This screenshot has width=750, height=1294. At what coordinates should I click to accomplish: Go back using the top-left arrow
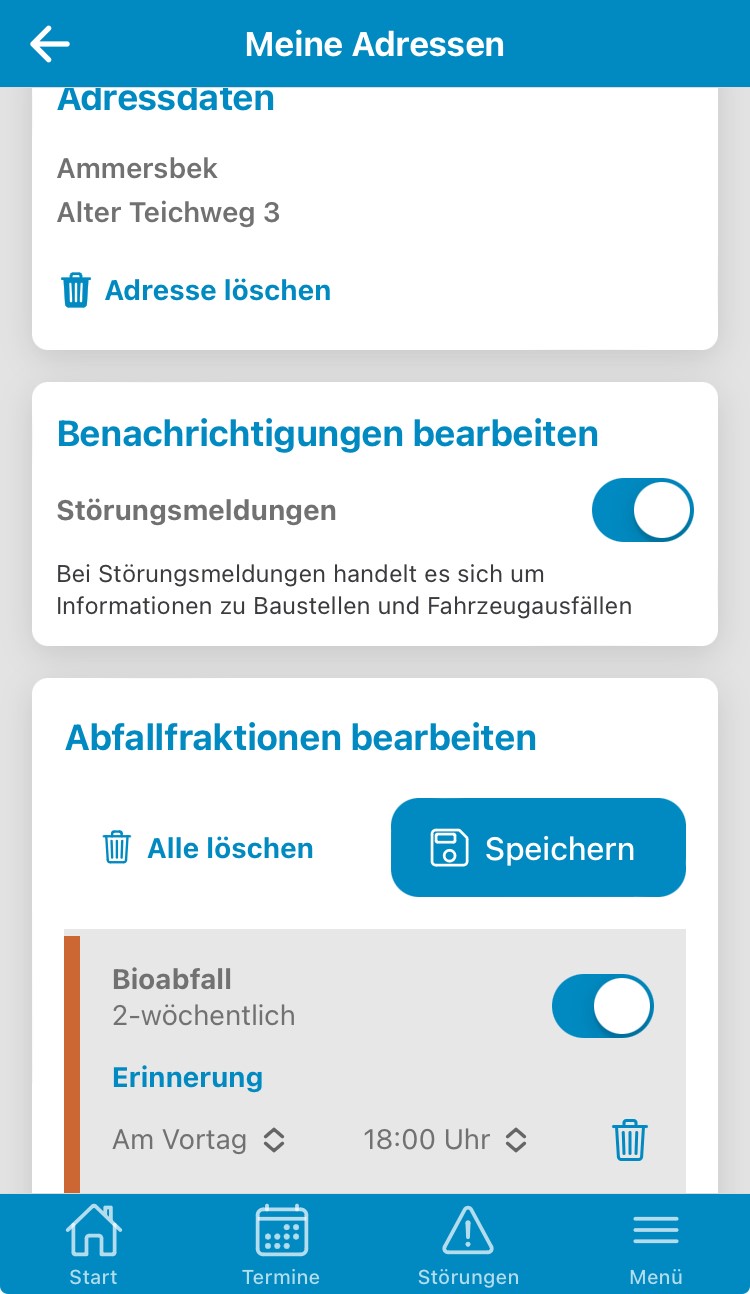pos(49,44)
